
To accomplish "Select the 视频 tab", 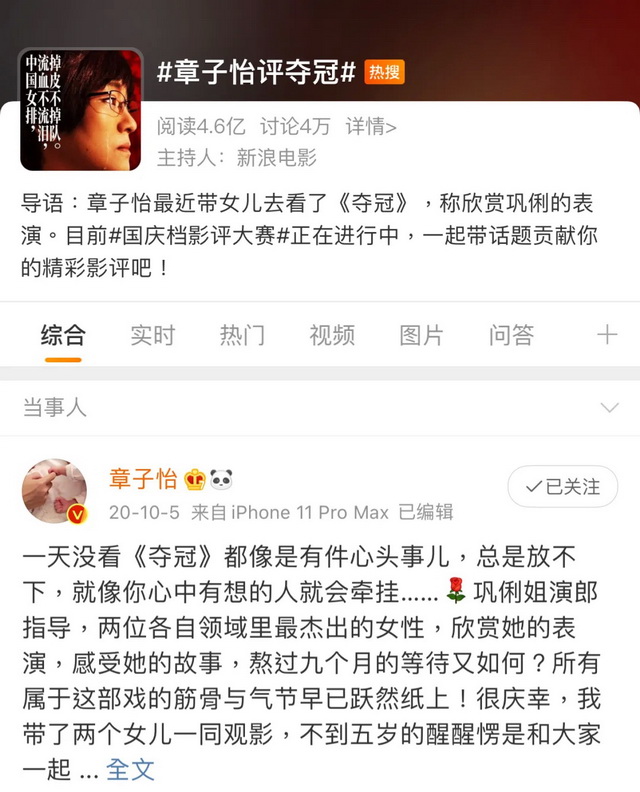I will click(332, 335).
